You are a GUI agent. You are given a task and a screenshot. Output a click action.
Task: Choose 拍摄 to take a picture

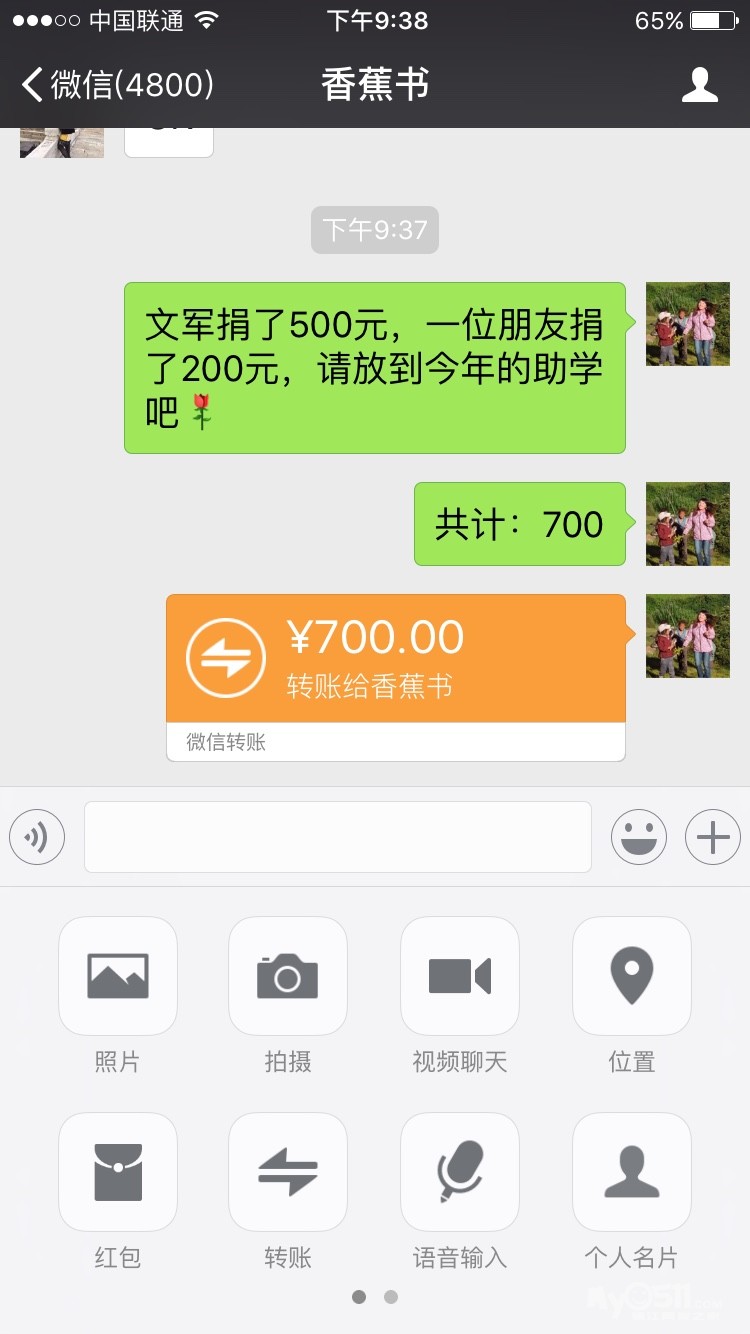point(288,976)
